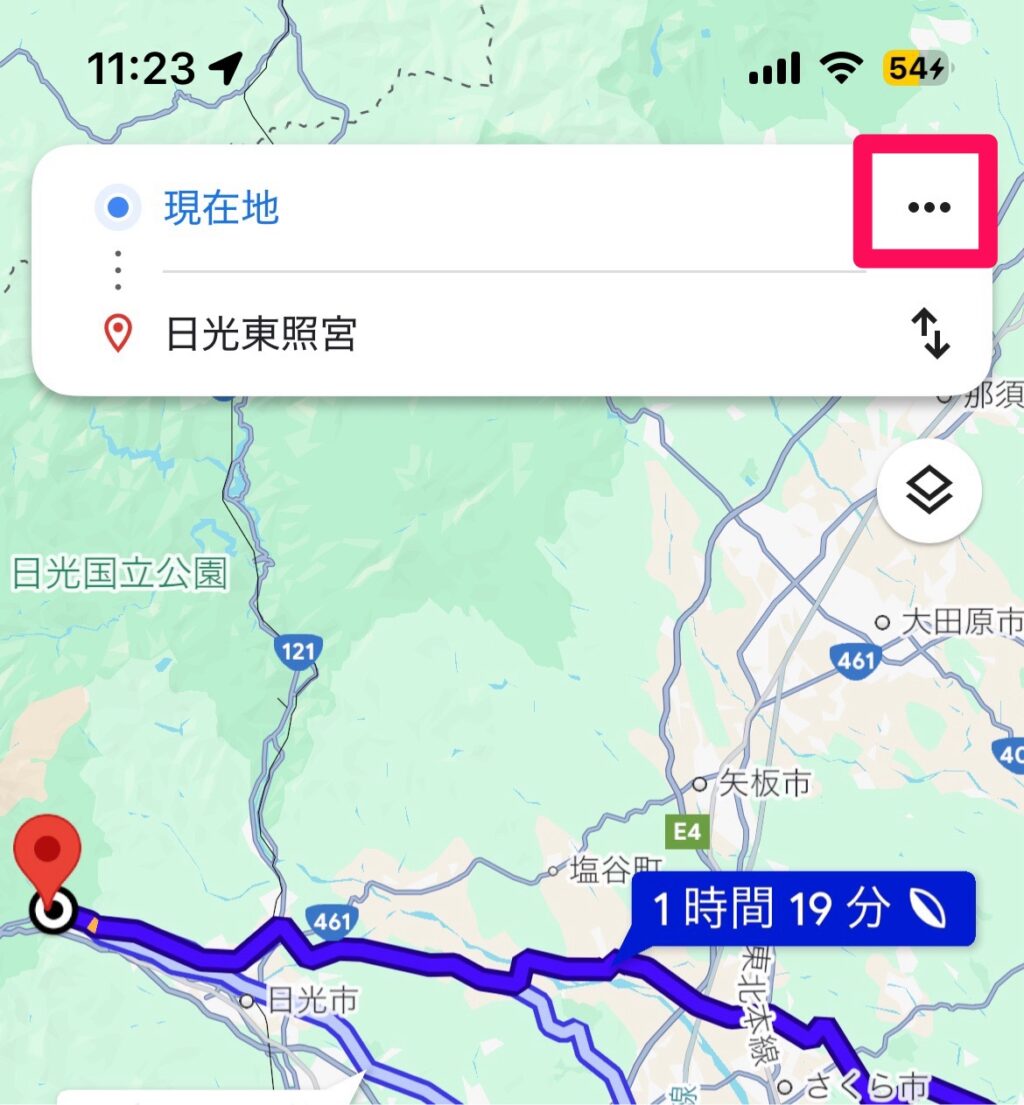
Task: Open the three-dot overflow menu
Action: 928,207
